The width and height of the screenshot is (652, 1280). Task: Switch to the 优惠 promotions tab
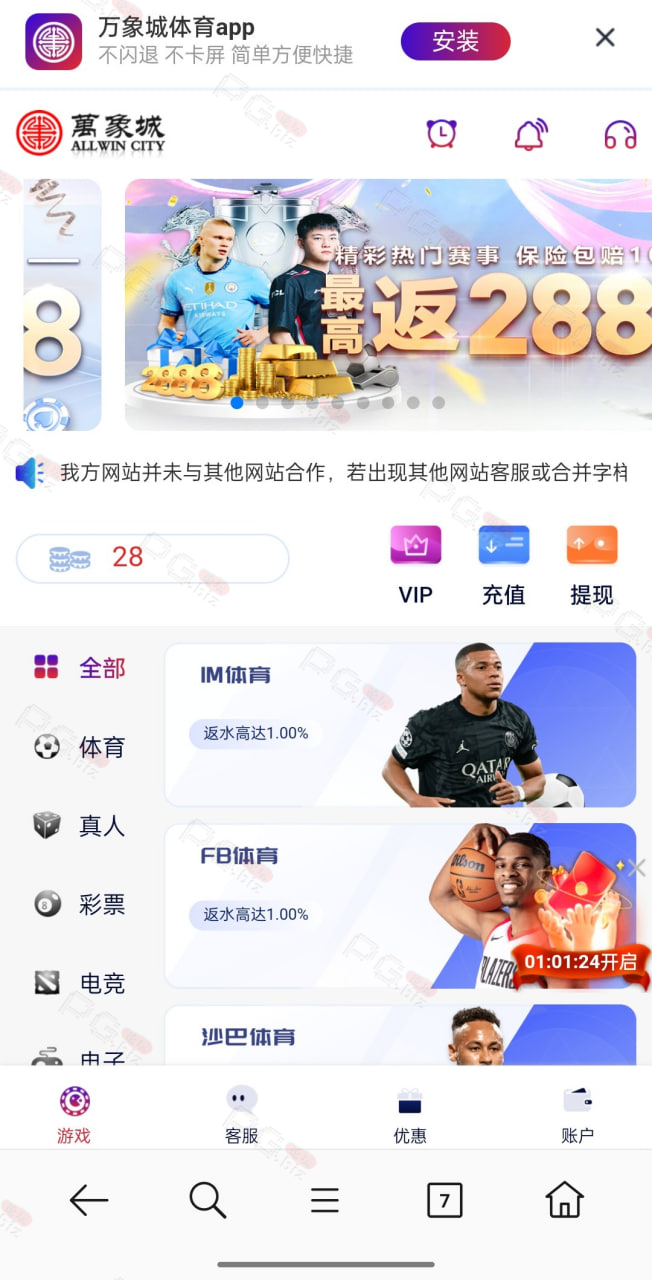click(x=409, y=1114)
